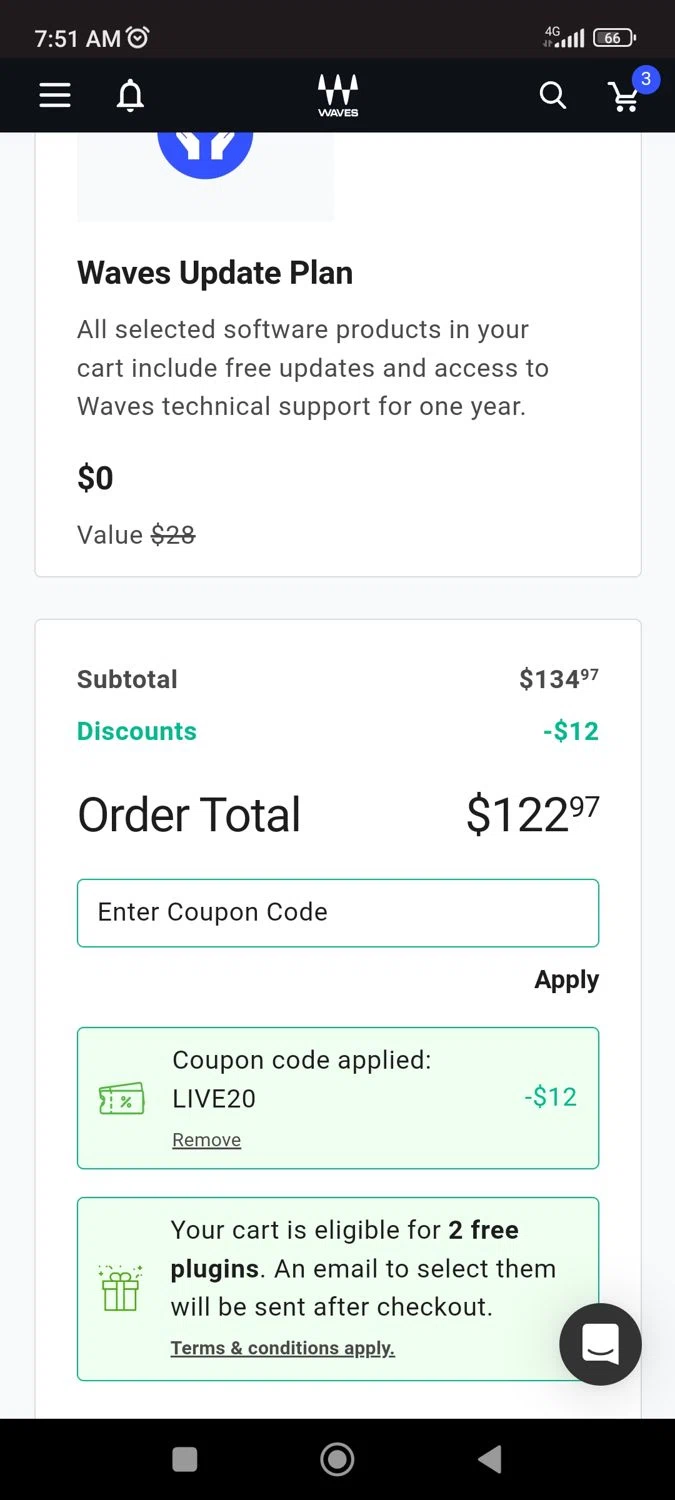Go to the Waves home logo

click(x=337, y=96)
